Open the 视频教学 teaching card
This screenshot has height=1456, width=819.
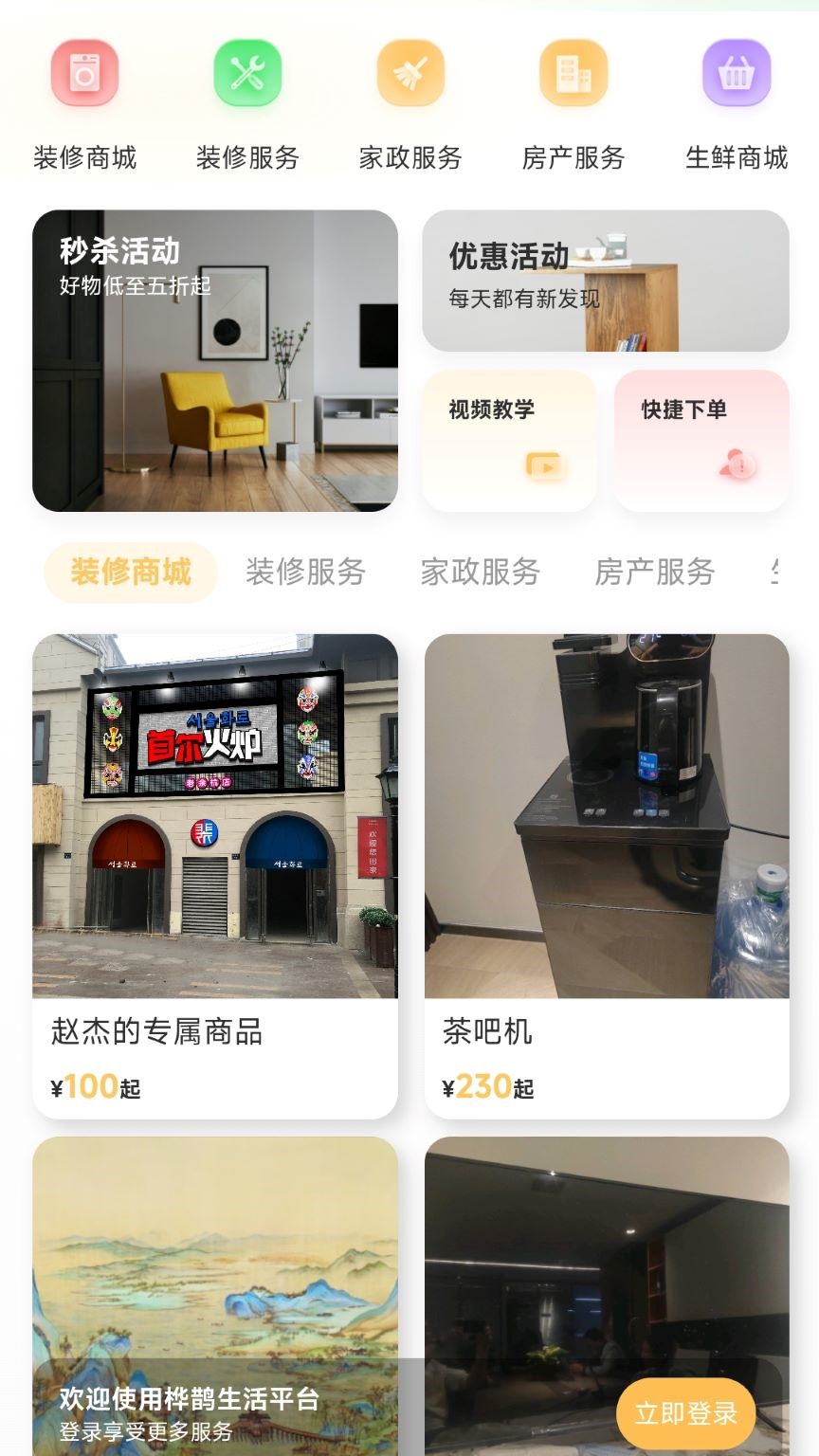coord(509,439)
